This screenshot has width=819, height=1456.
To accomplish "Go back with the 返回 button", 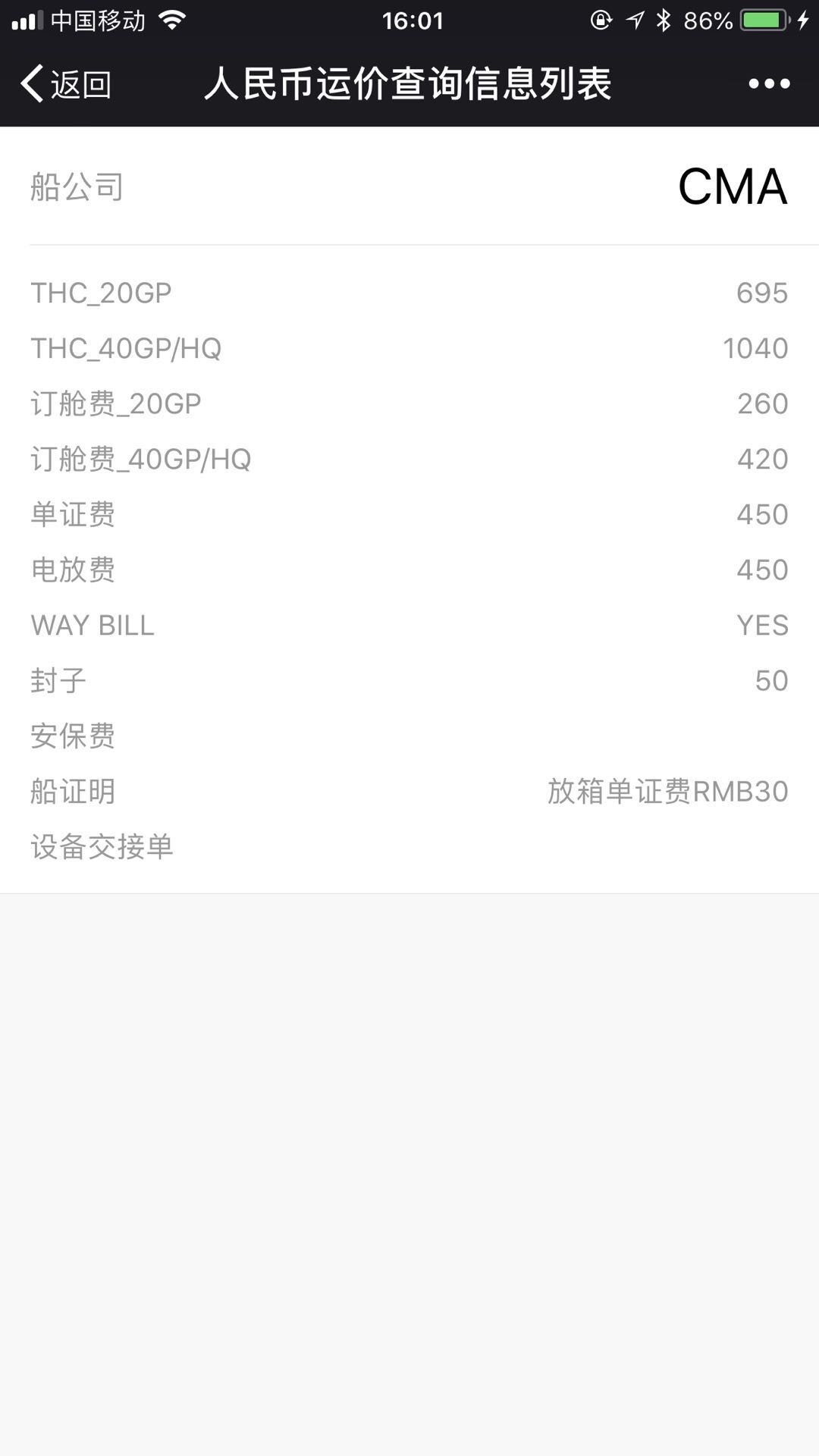I will click(67, 83).
